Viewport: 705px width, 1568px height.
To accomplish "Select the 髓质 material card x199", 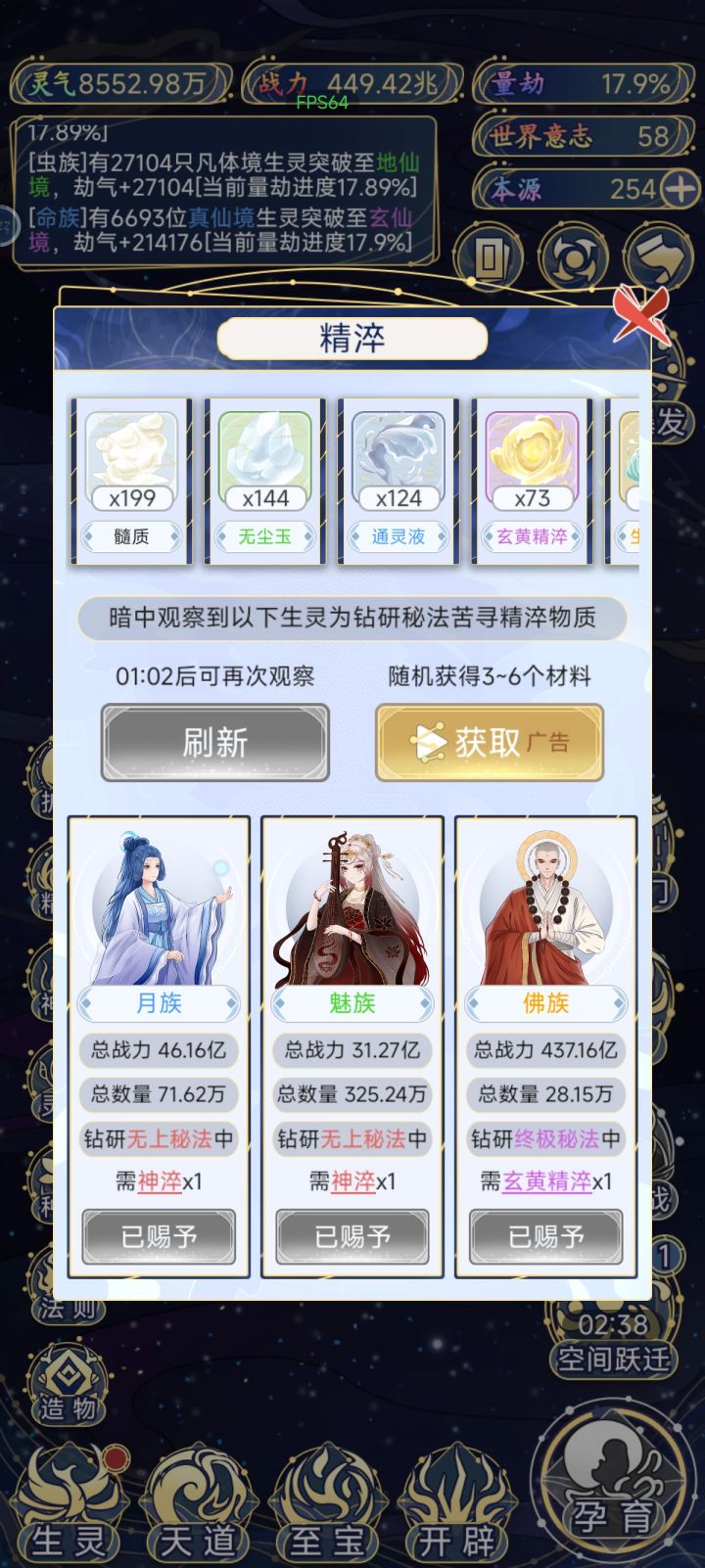I will [133, 477].
